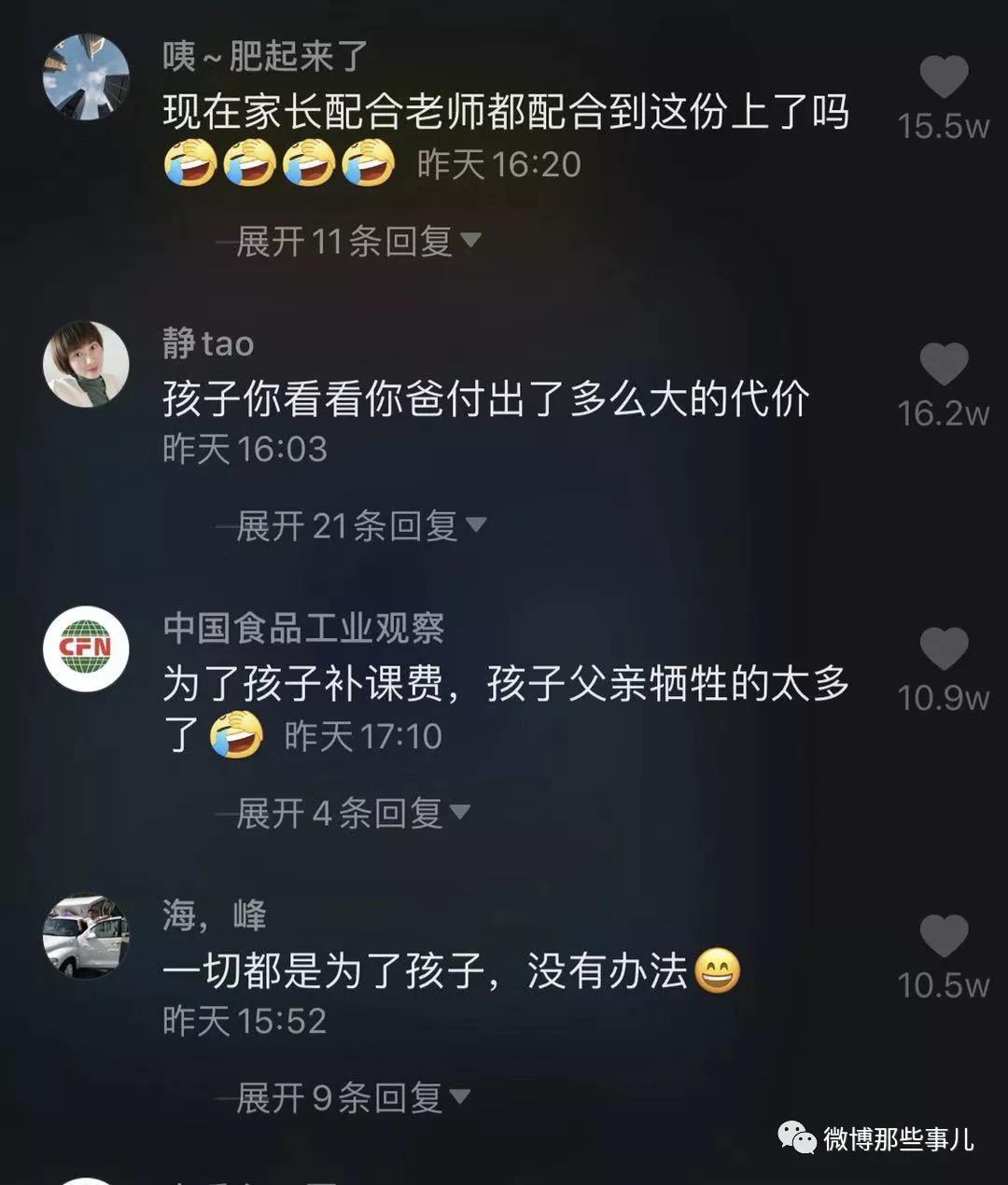
Task: Like the comment with 10.5w hearts
Action: click(x=945, y=933)
